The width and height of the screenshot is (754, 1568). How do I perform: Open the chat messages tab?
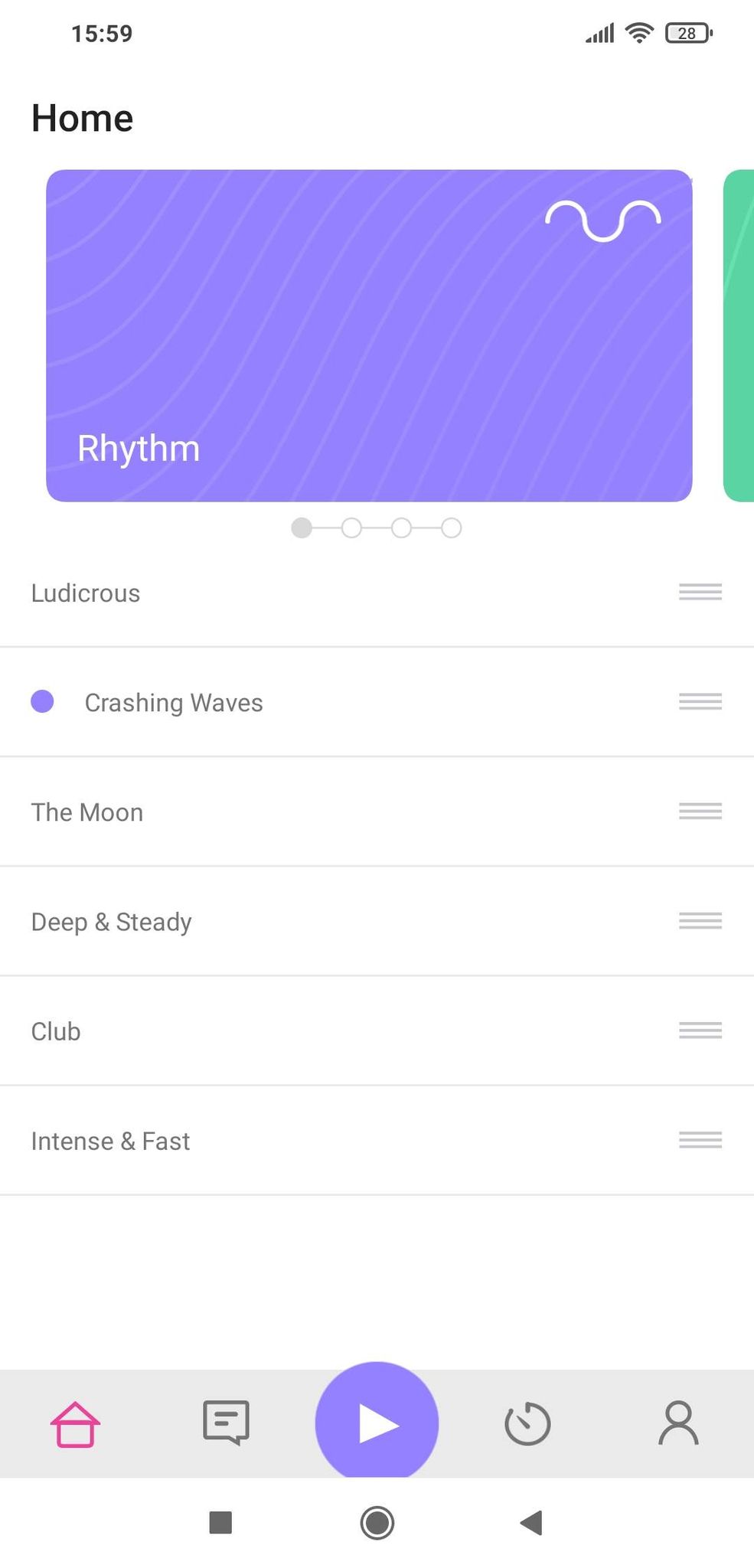pyautogui.click(x=226, y=1423)
